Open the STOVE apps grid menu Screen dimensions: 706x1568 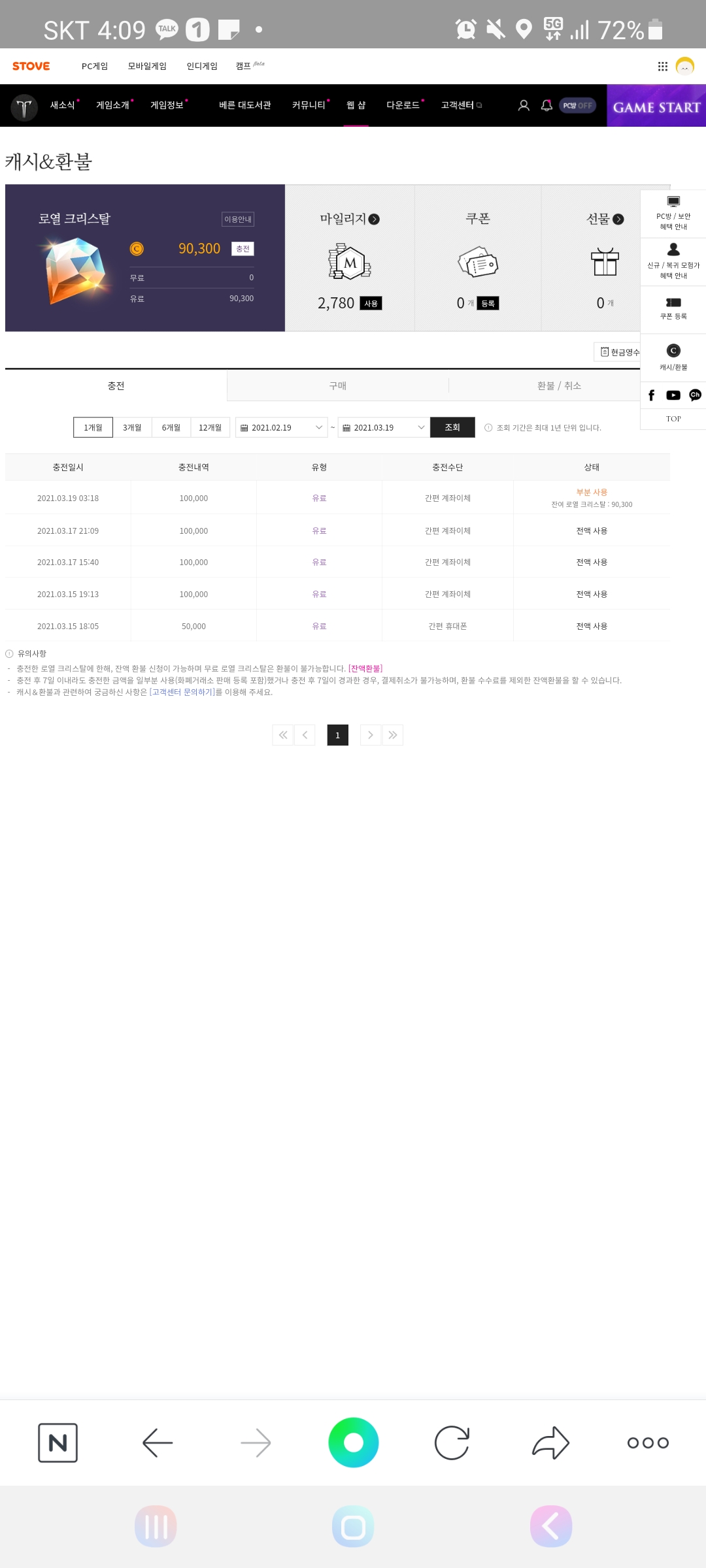coord(662,66)
